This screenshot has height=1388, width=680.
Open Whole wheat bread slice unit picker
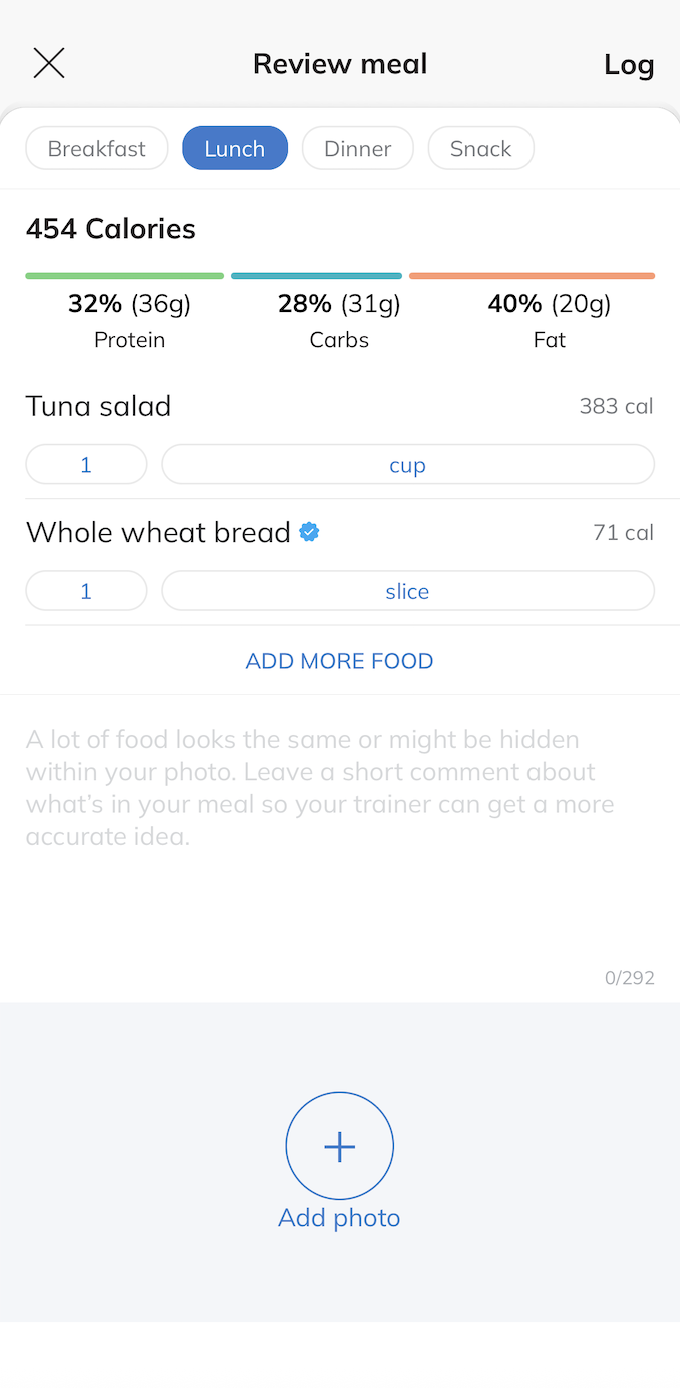[x=407, y=591]
